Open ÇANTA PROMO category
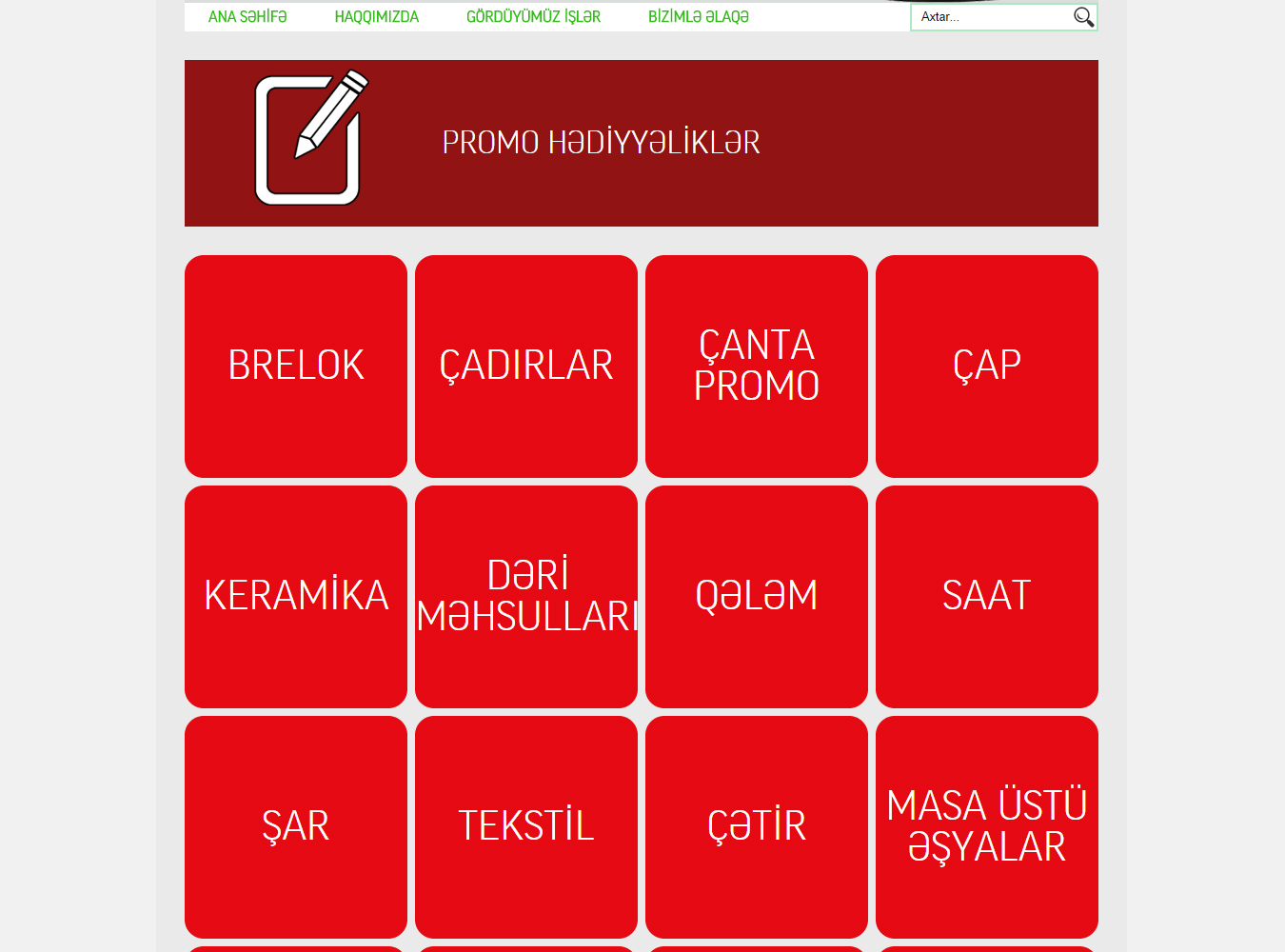1285x952 pixels. 757,367
